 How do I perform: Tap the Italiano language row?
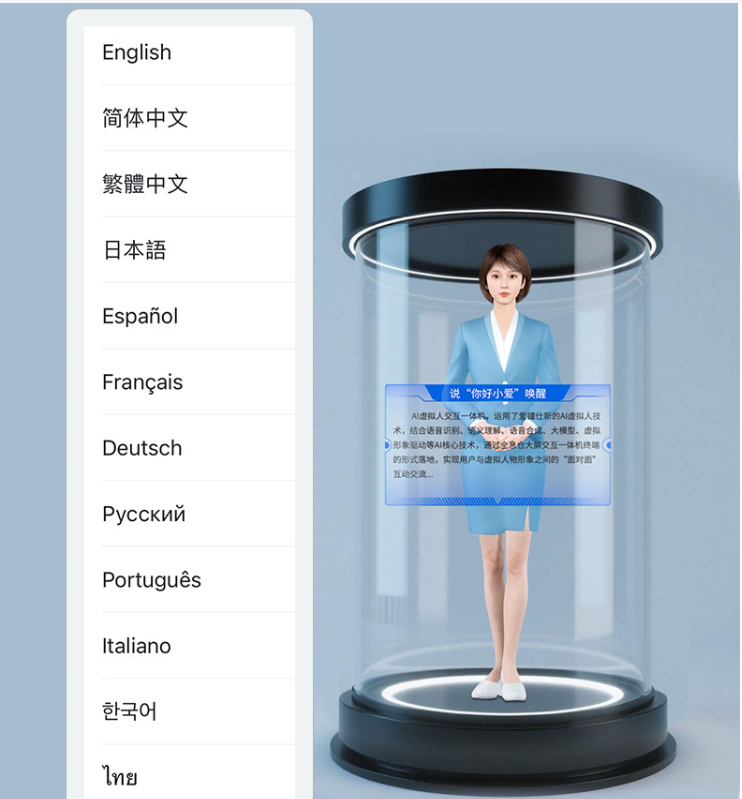tap(136, 646)
